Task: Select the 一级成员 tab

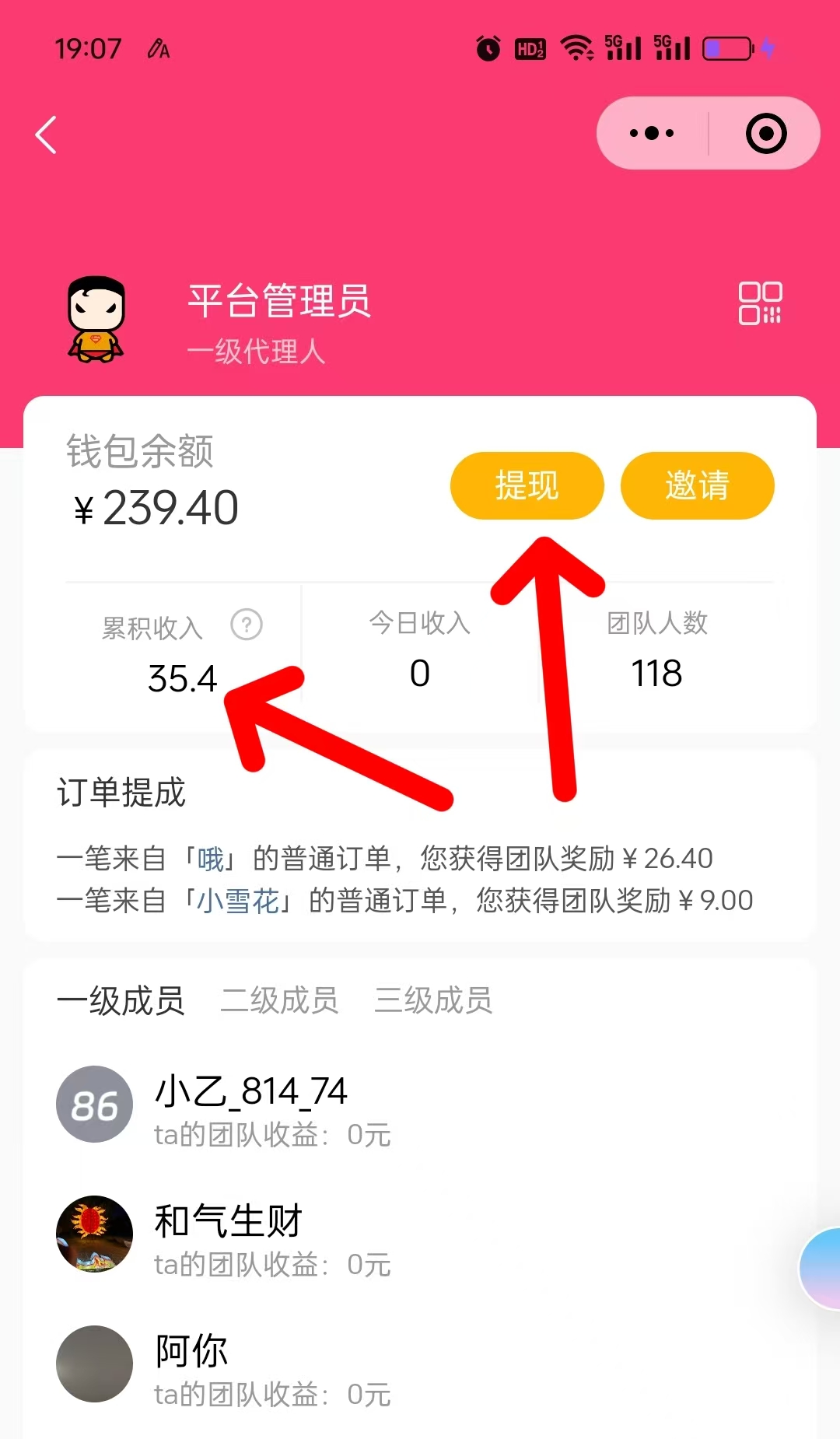Action: (x=121, y=1000)
